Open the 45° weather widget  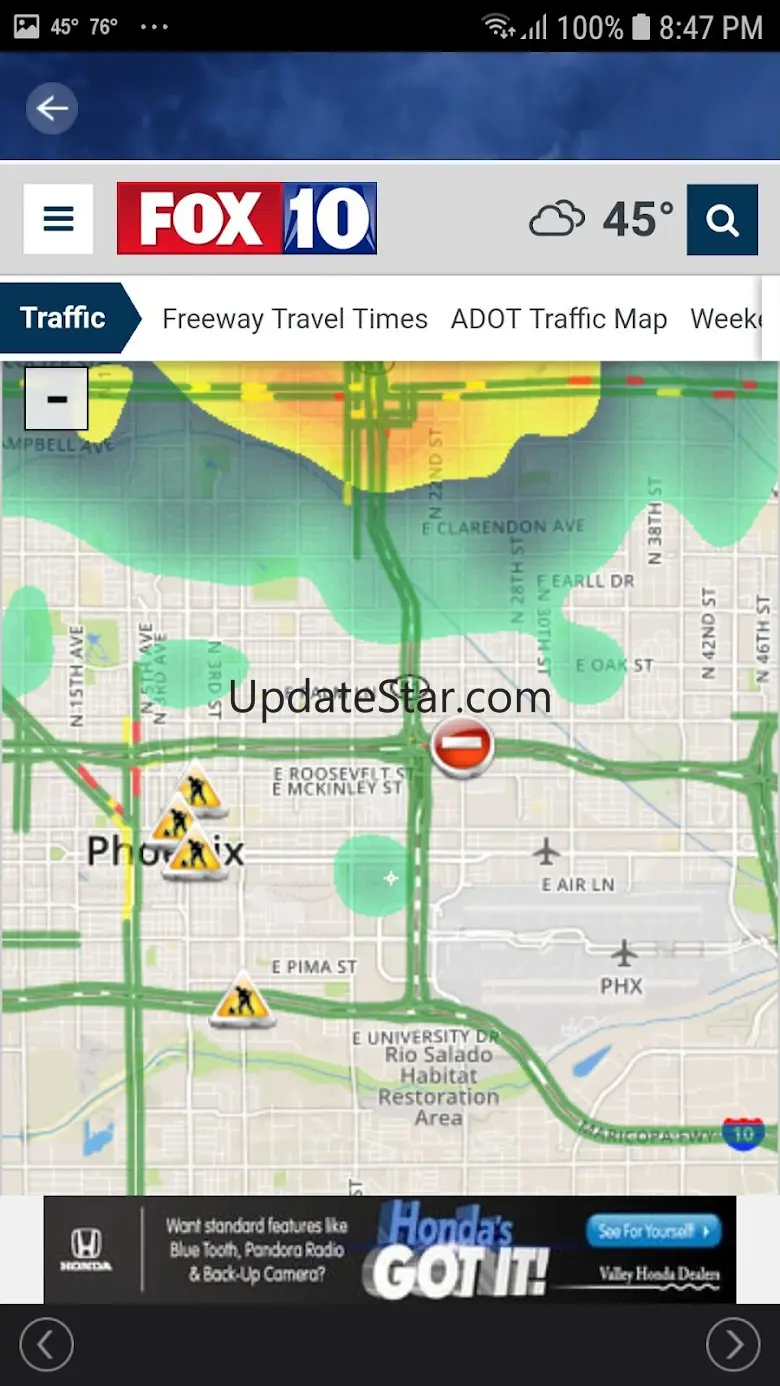[x=601, y=219]
